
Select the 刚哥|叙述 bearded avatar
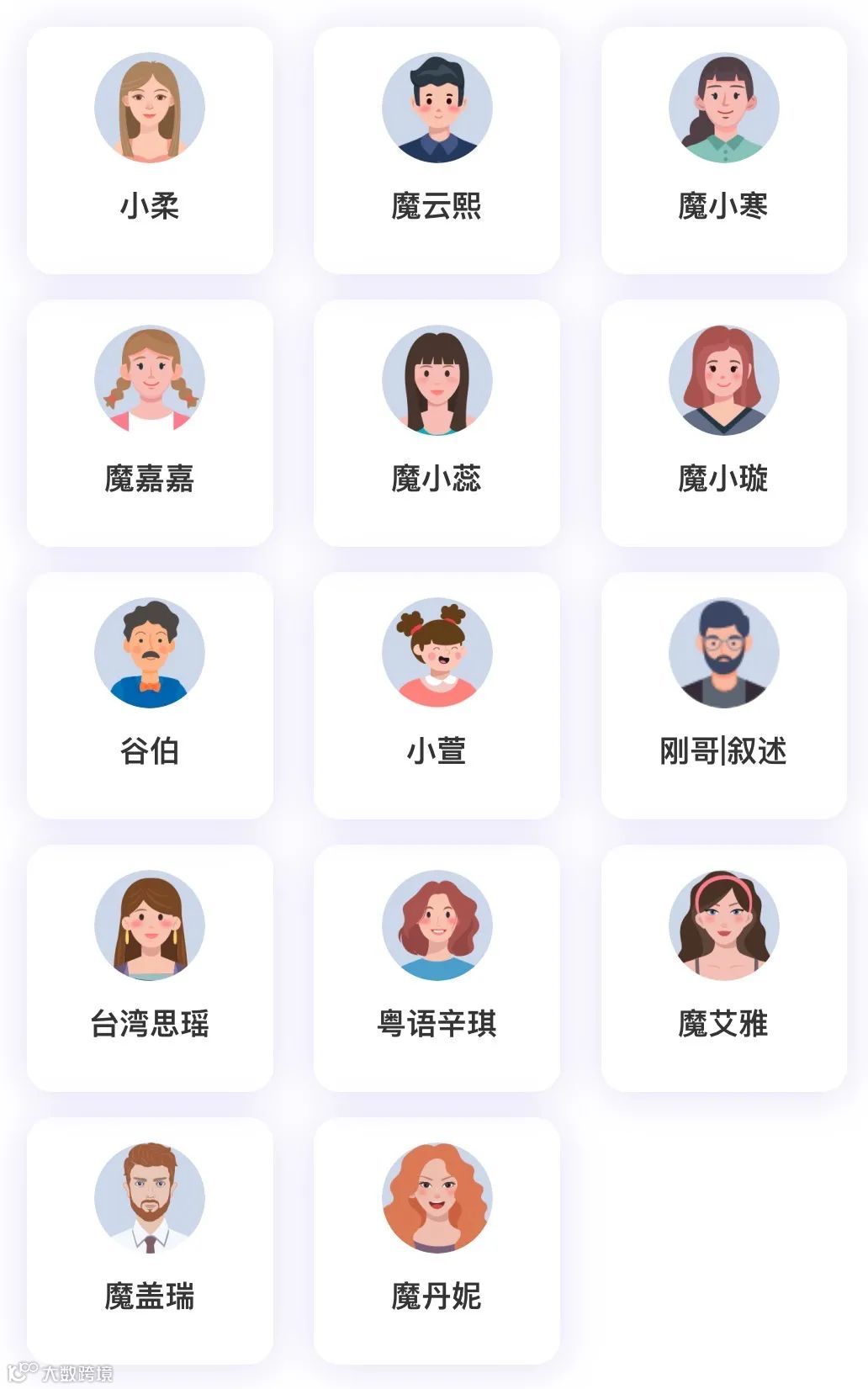coord(722,653)
